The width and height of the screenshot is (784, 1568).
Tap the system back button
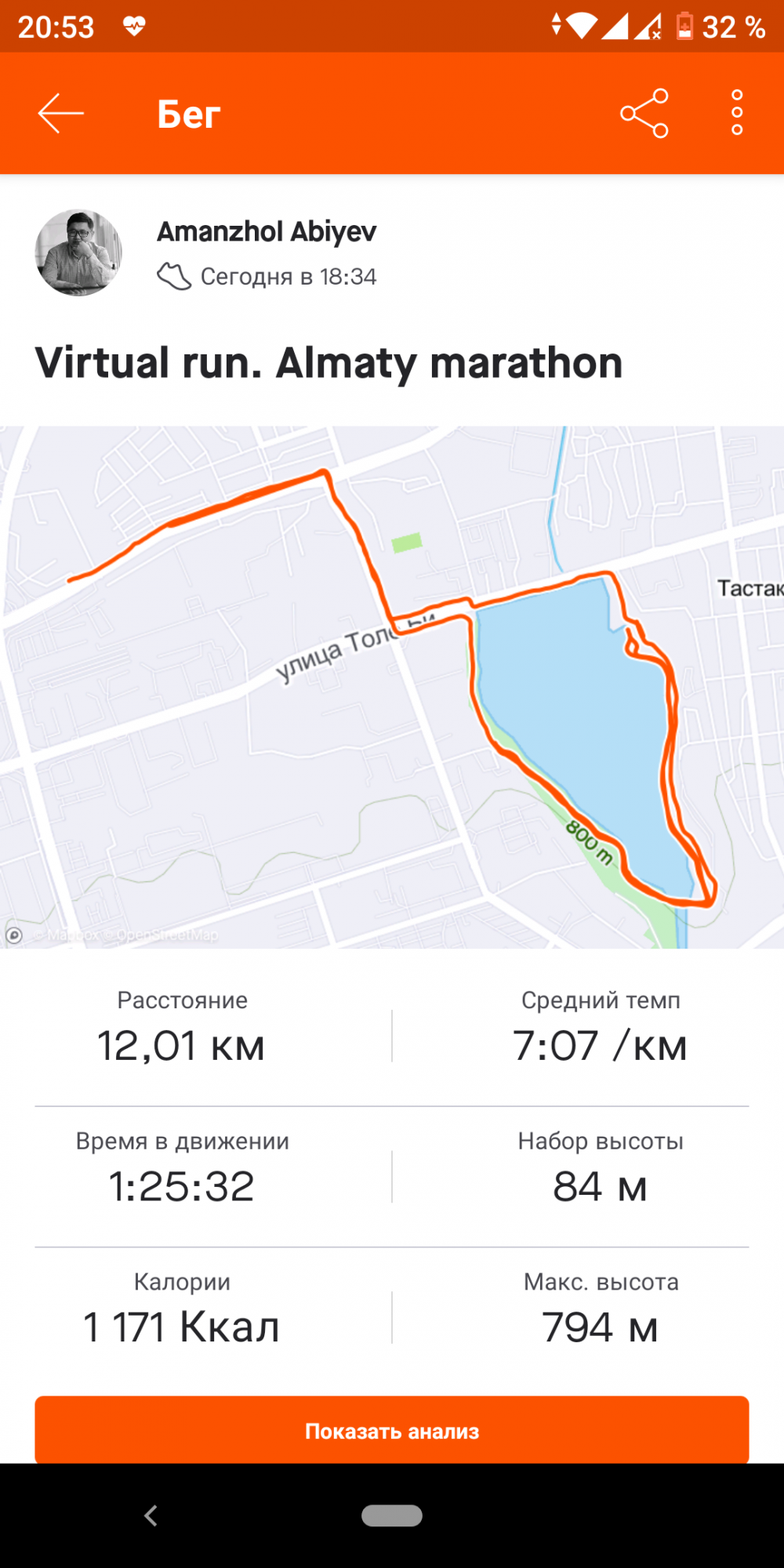(x=151, y=1515)
